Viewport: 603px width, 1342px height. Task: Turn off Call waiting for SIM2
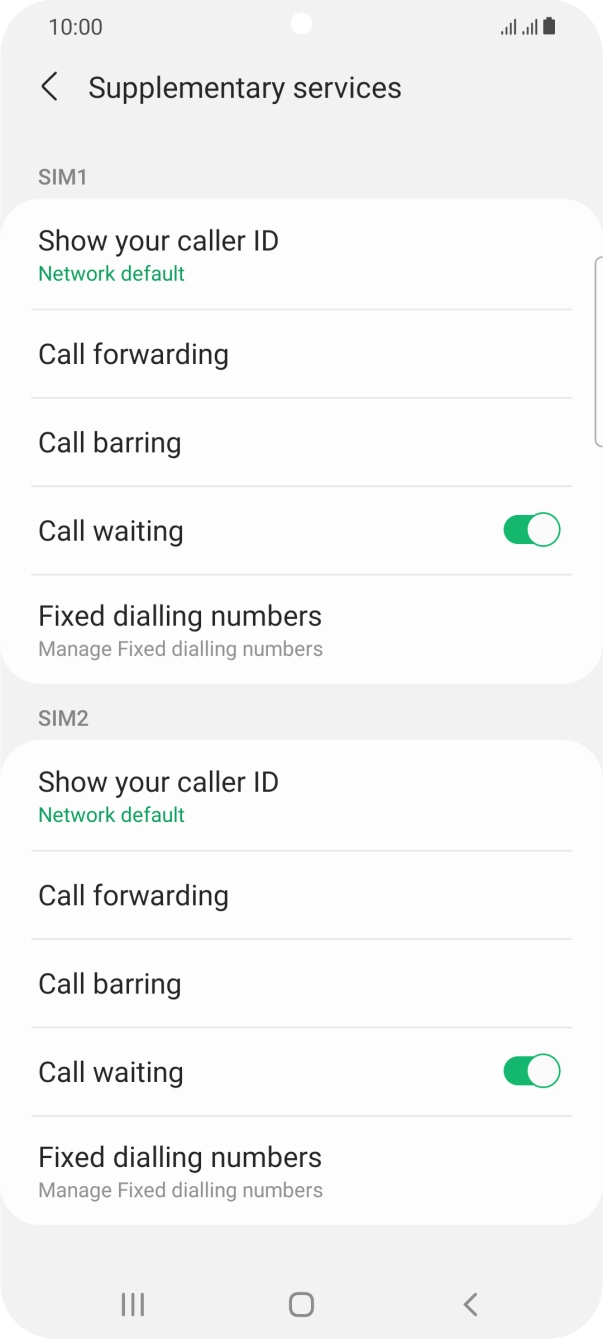coord(531,1072)
